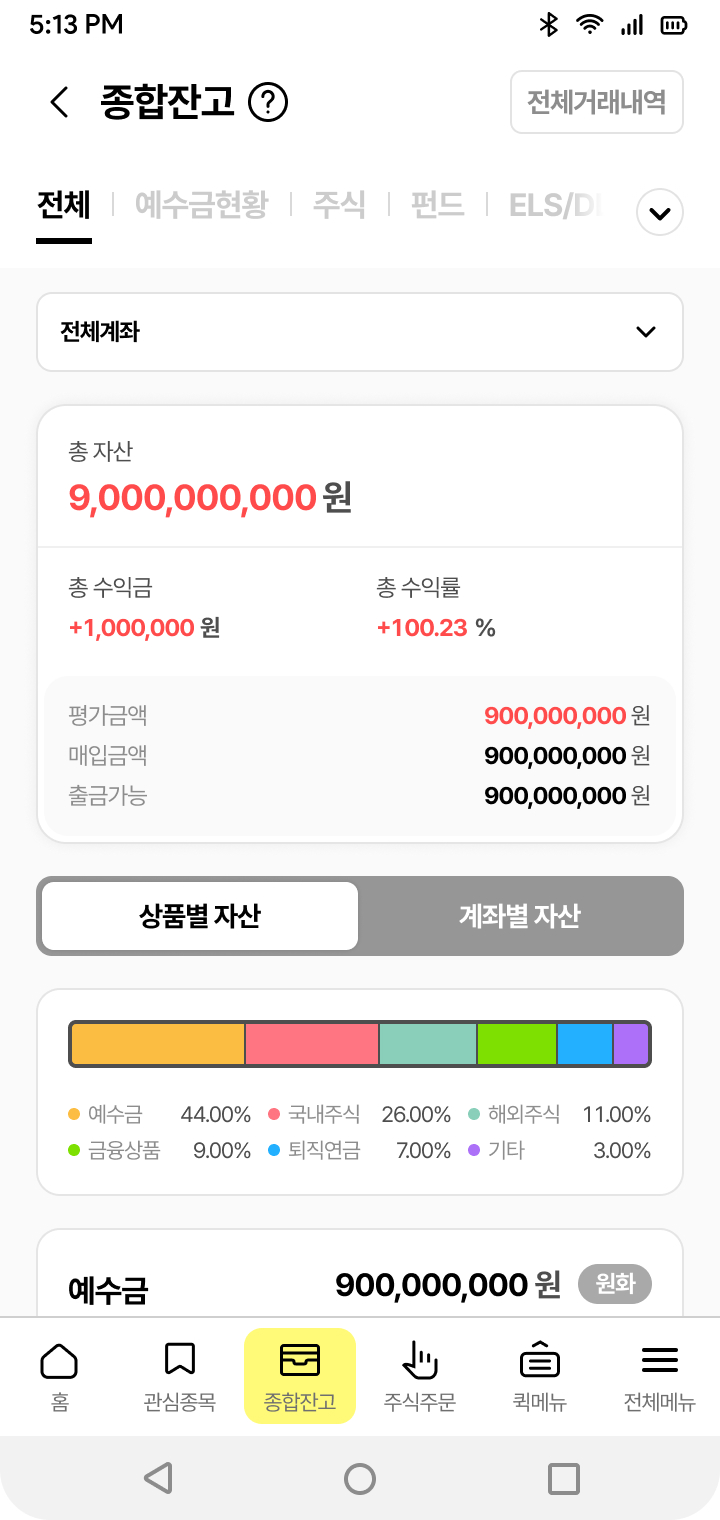Switch view to 계좌별 자산
Image resolution: width=720 pixels, height=1520 pixels.
[520, 915]
